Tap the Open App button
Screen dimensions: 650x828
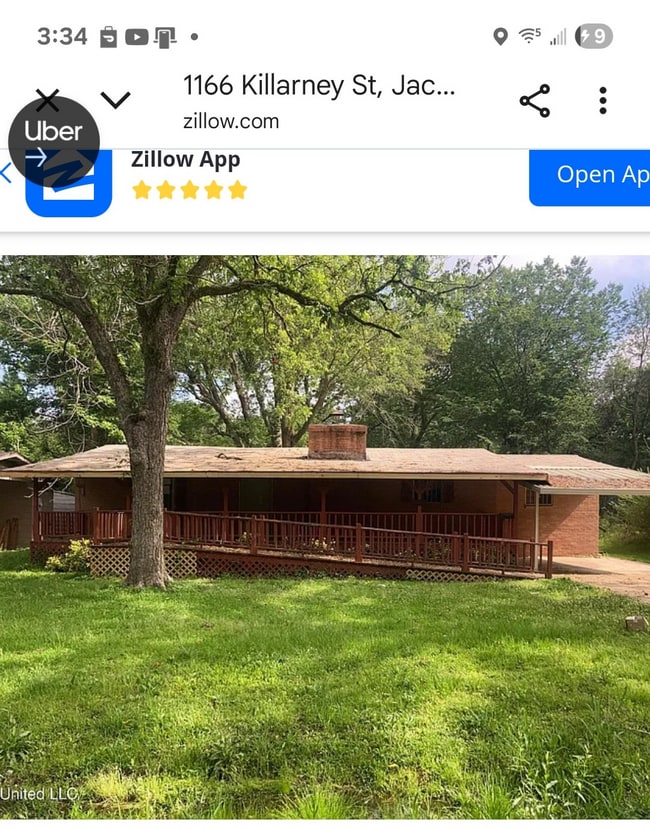(591, 176)
